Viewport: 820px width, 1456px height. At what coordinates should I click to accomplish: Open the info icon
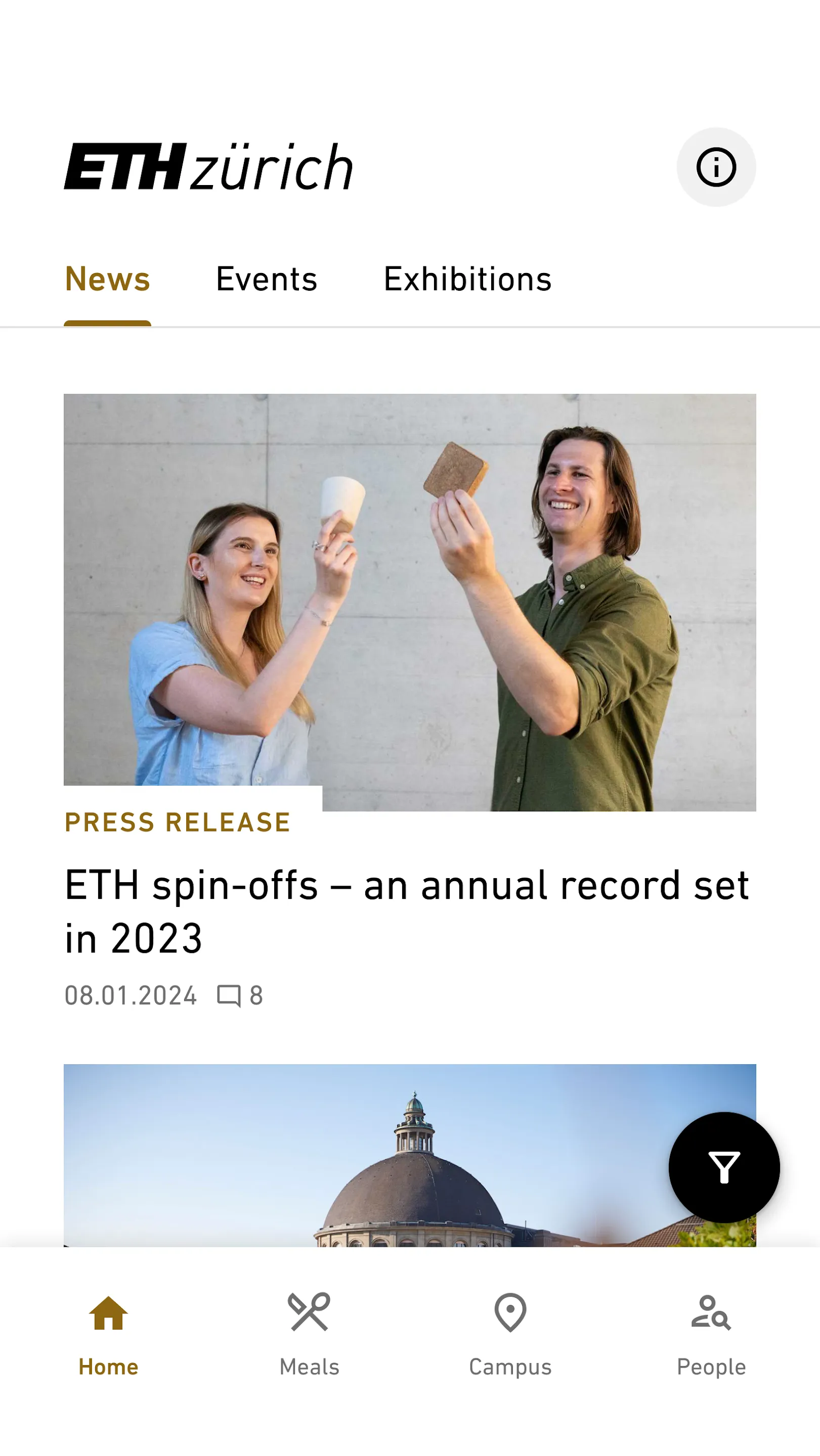(x=715, y=167)
